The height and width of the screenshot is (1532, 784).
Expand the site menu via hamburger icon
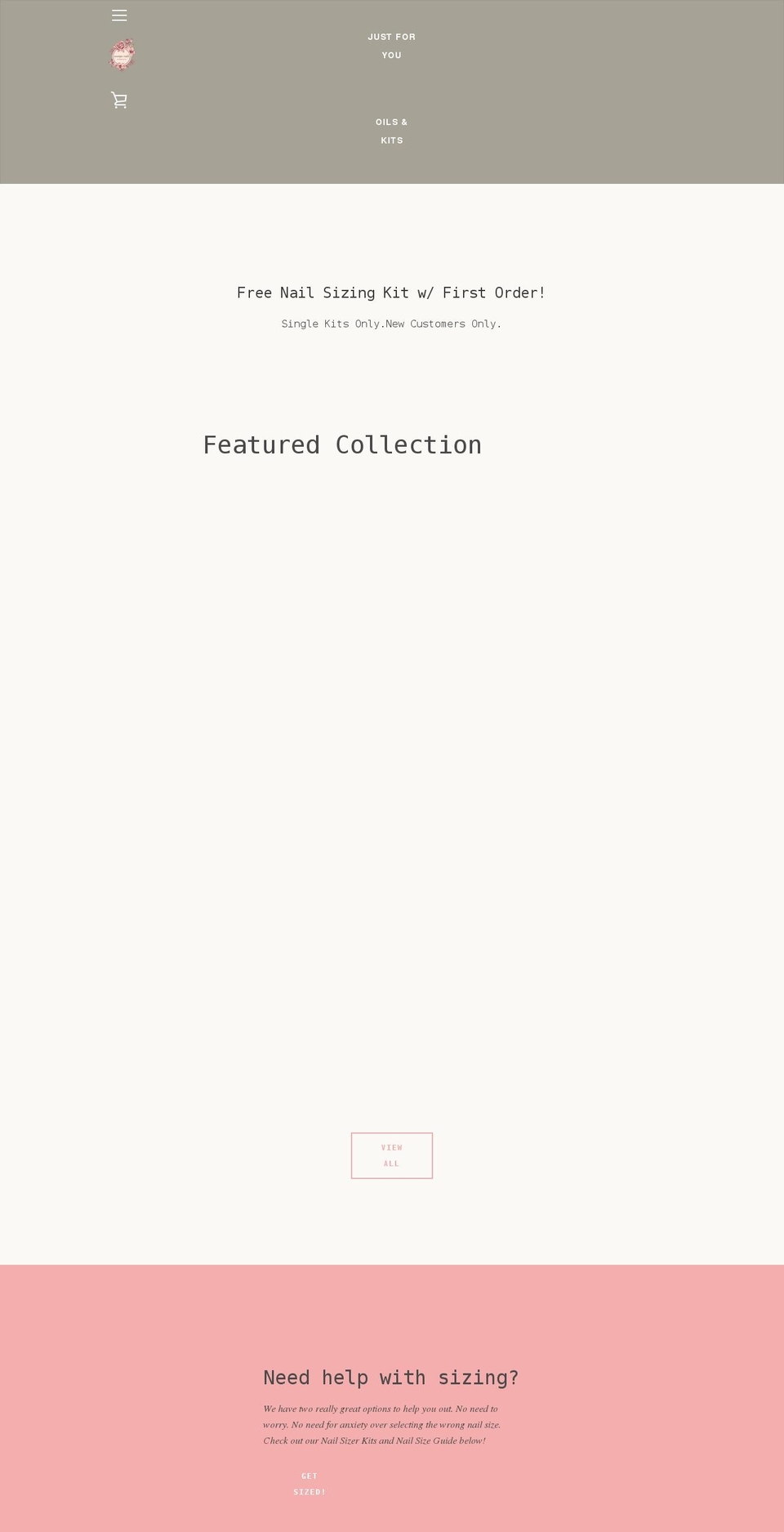[119, 15]
